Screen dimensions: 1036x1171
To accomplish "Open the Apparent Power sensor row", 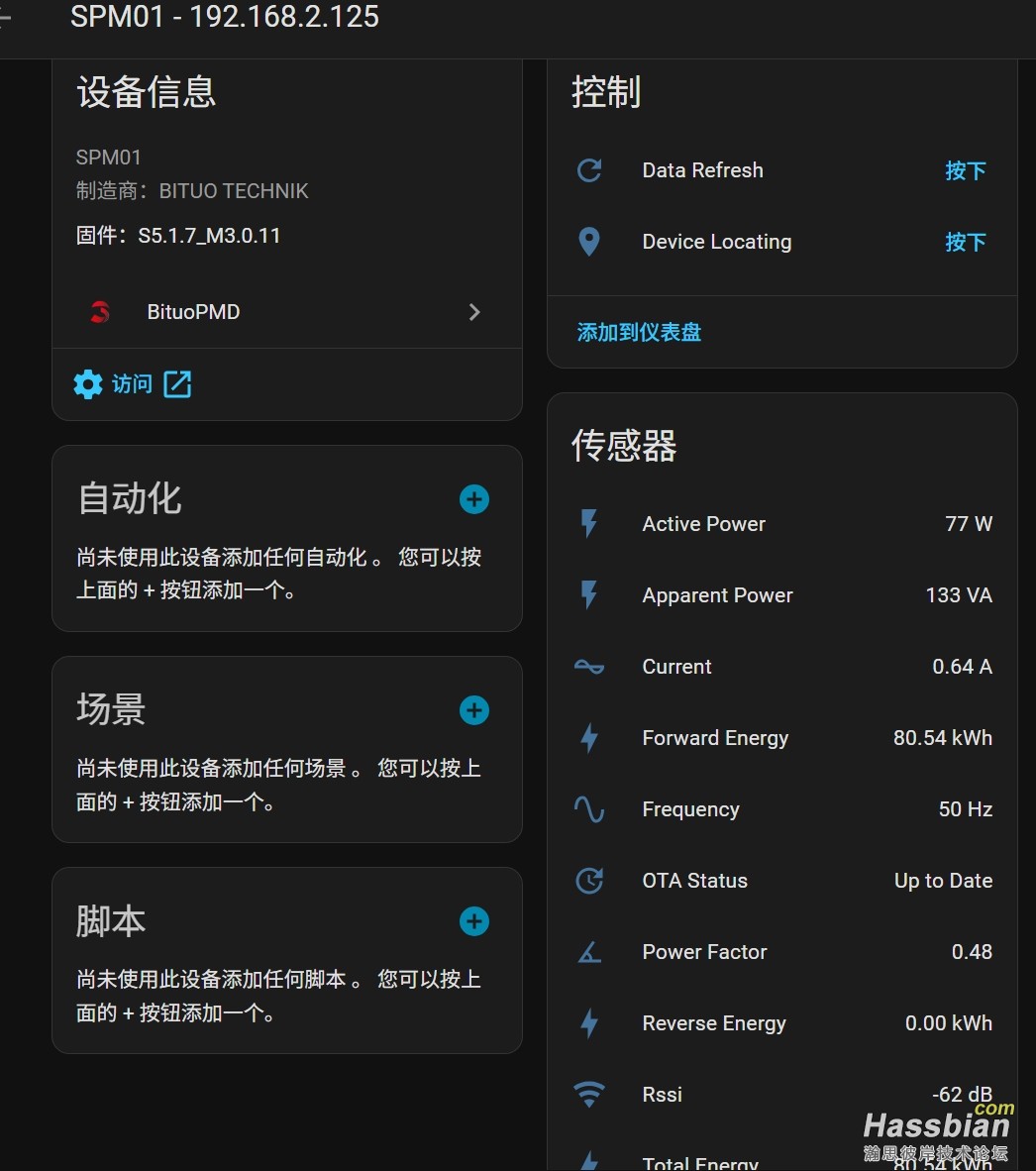I will click(x=782, y=595).
